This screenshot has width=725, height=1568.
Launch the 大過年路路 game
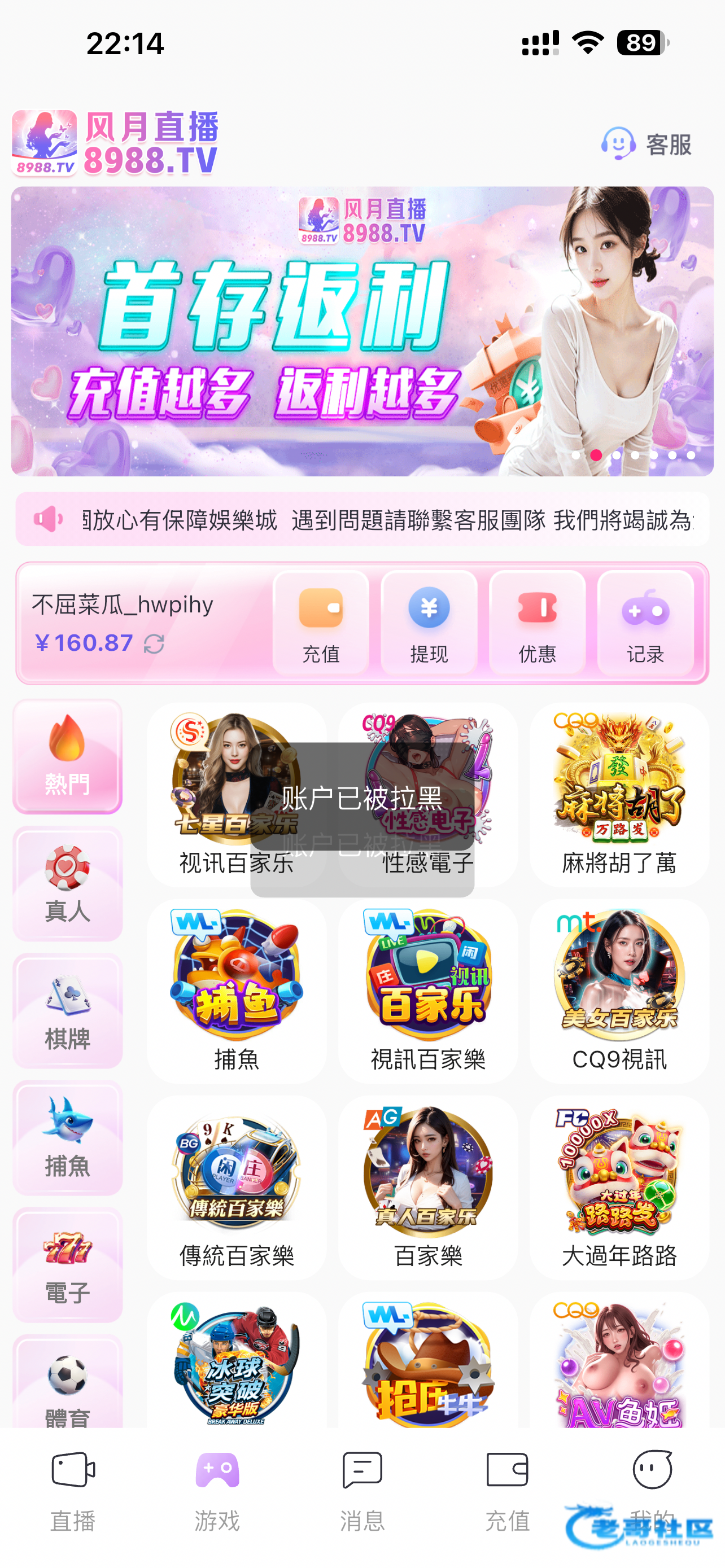618,1187
